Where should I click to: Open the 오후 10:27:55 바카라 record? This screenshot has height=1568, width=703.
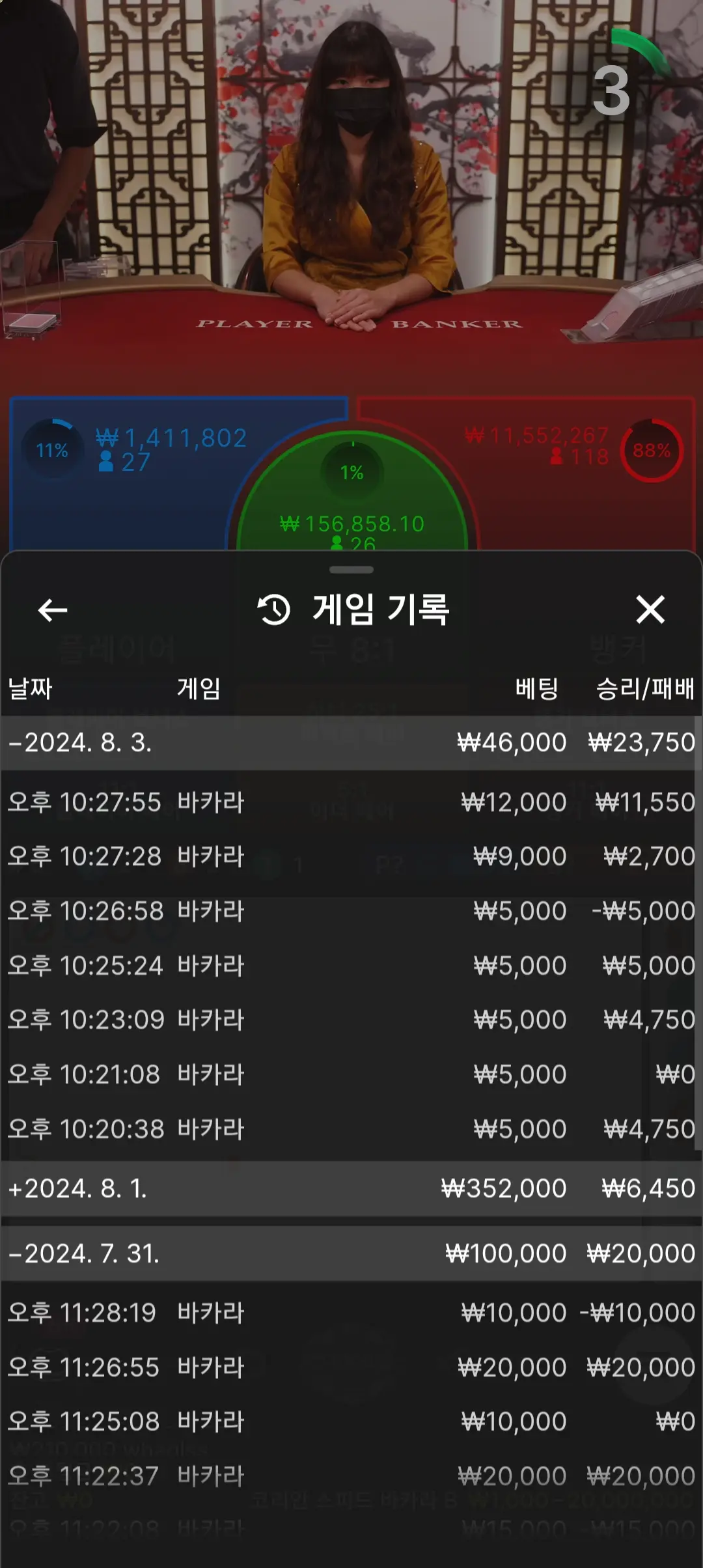pos(351,802)
